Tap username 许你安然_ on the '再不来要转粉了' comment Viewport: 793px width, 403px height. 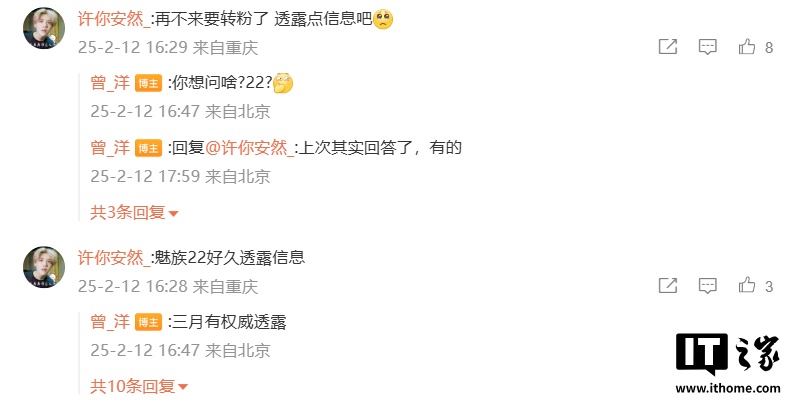[x=114, y=18]
